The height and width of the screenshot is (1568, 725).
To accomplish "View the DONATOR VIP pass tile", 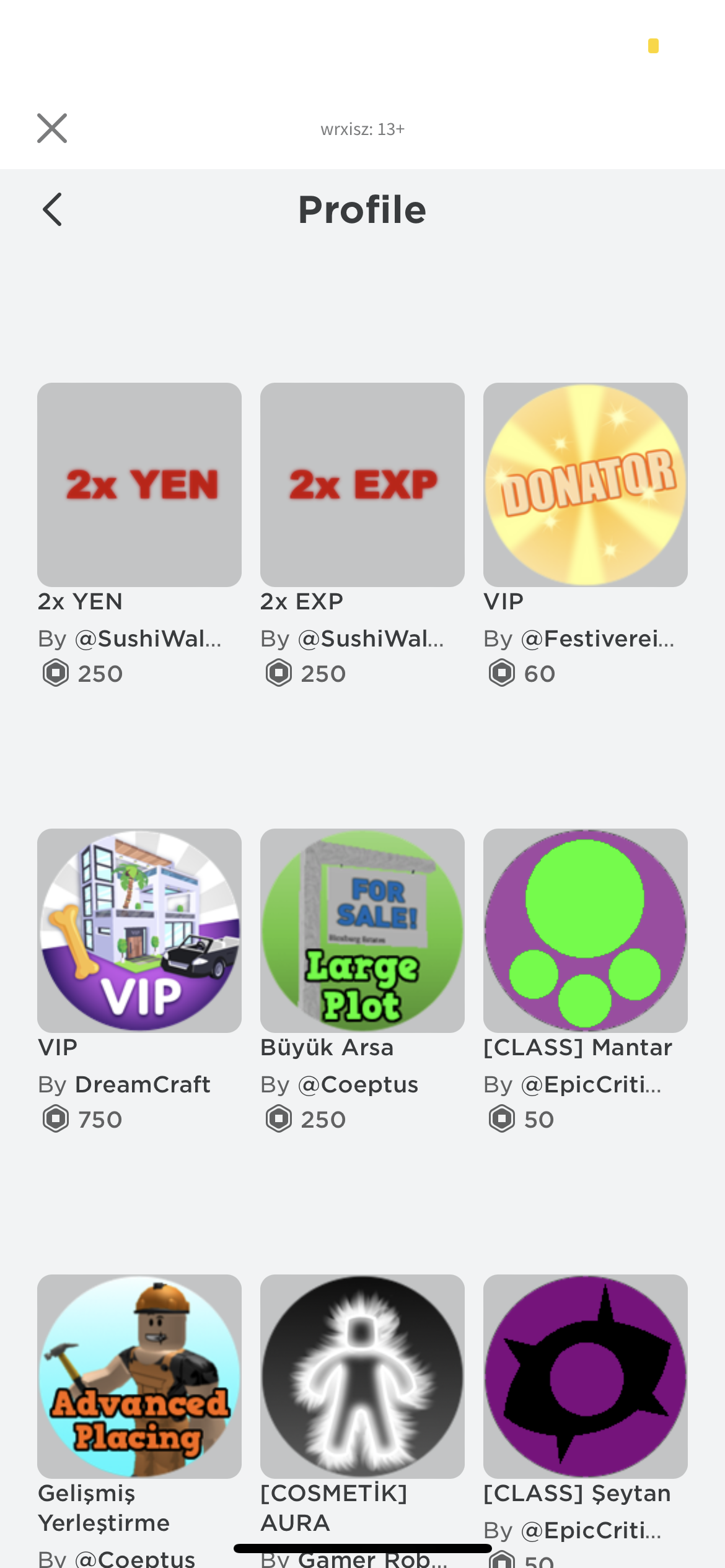I will (x=586, y=485).
